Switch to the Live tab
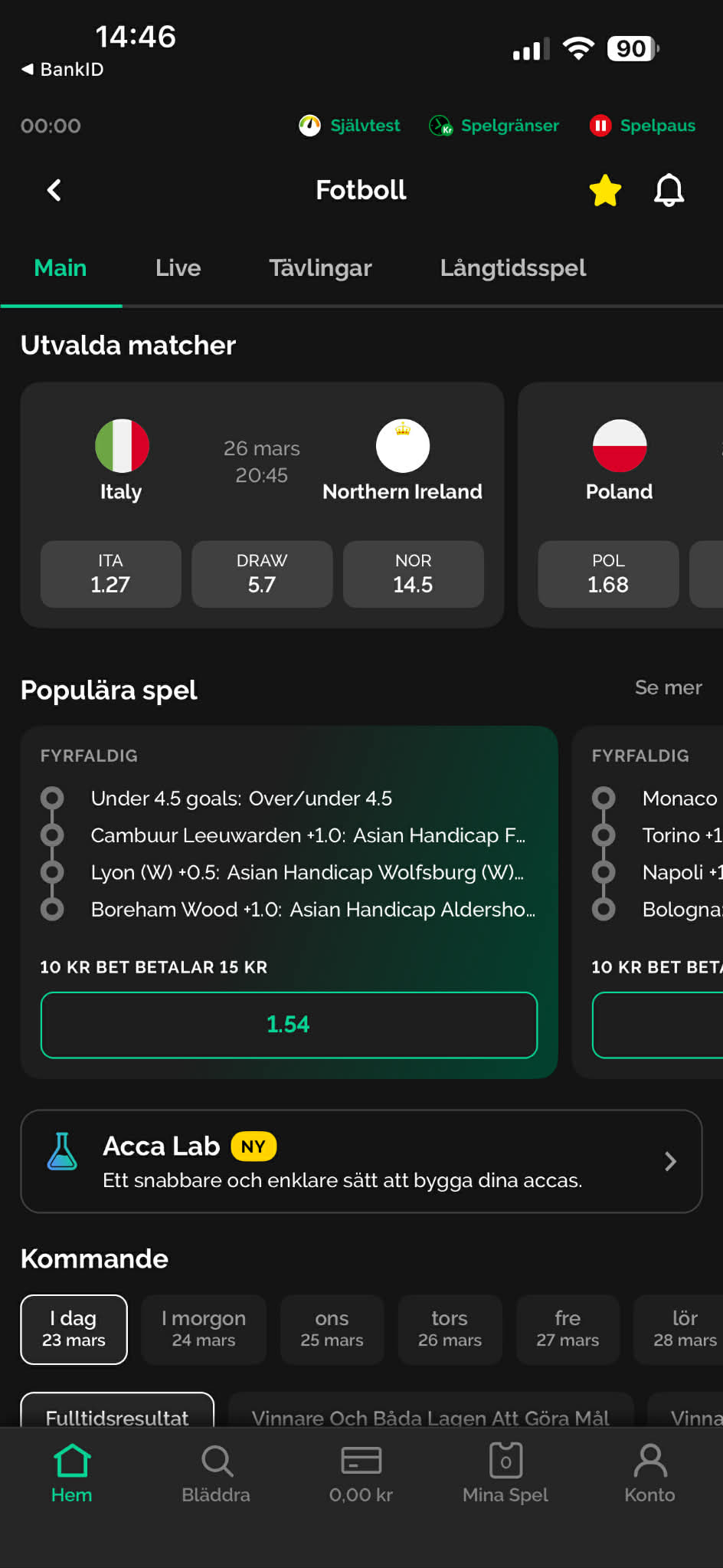Screen dimensions: 723x1568 click(178, 268)
